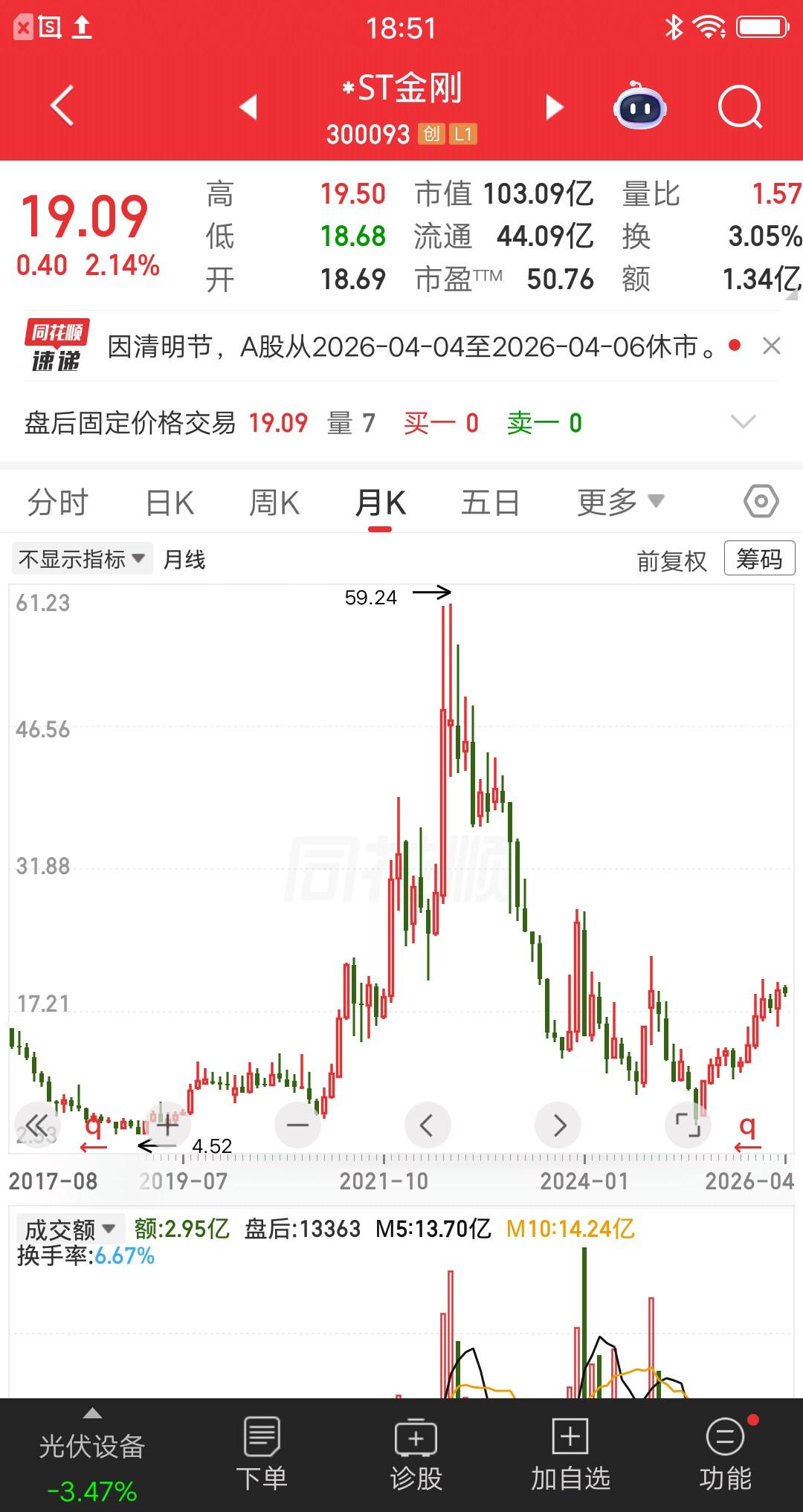The image size is (803, 1512).
Task: Open the AI robot assistant
Action: [639, 108]
